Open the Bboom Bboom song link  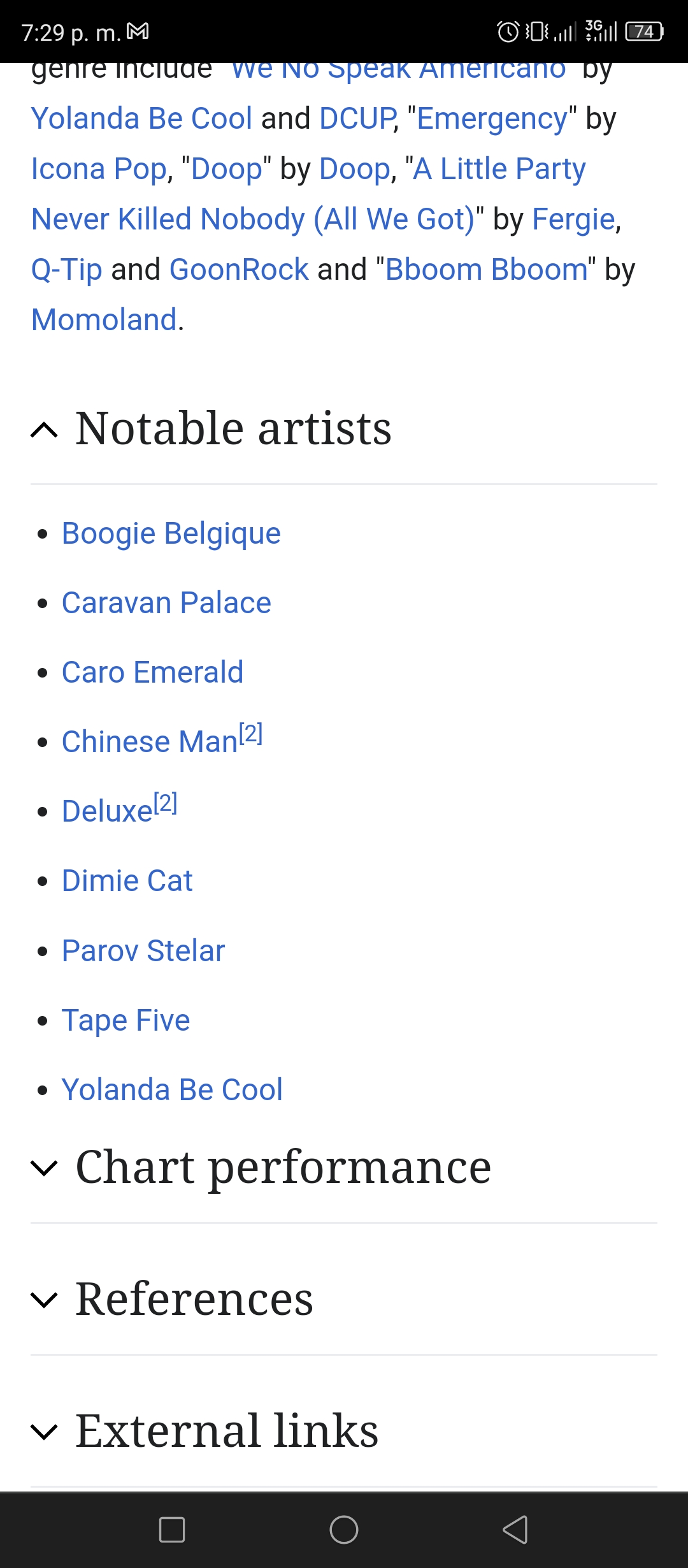pyautogui.click(x=487, y=270)
